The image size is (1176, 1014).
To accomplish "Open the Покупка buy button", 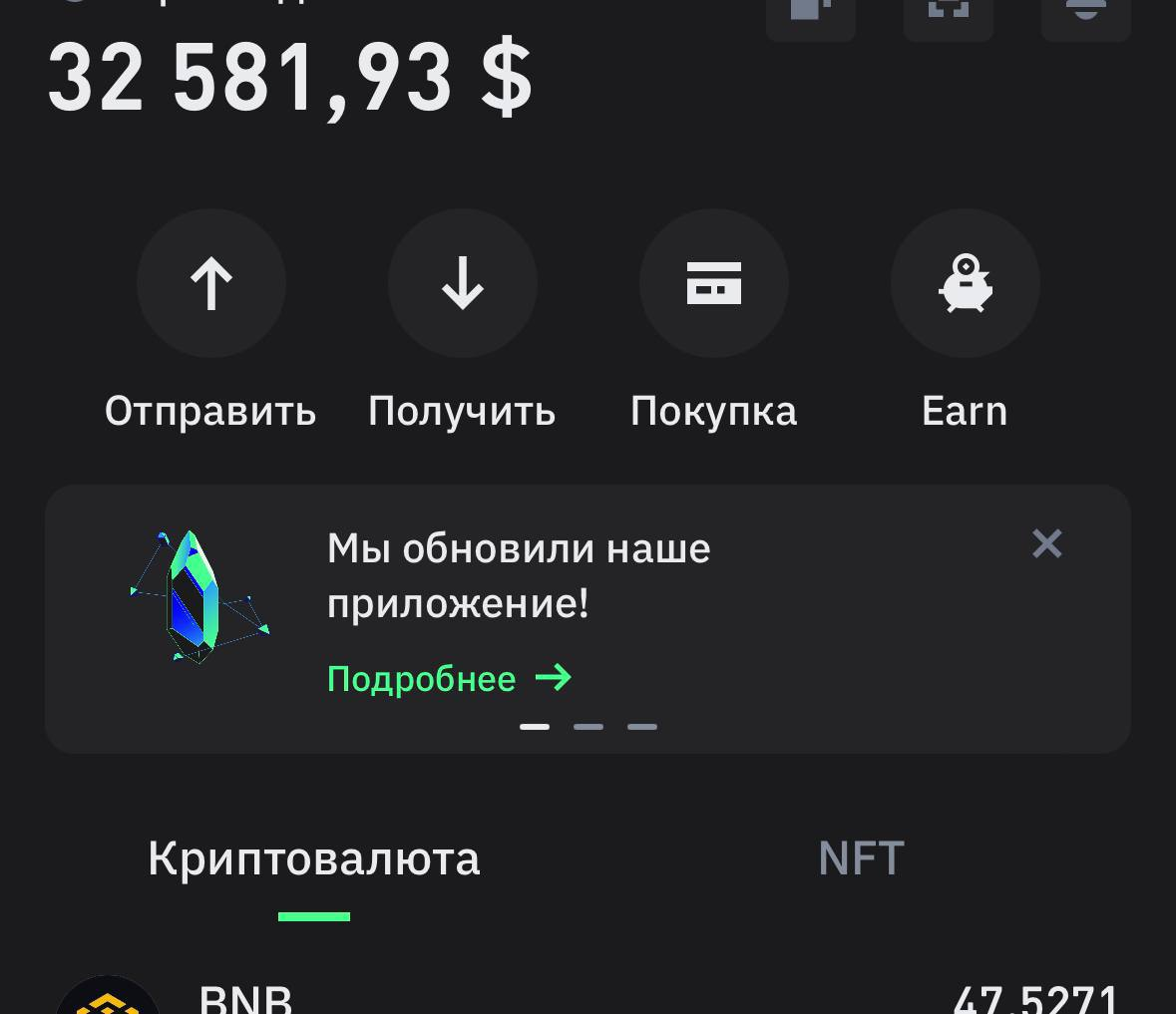I will tap(714, 284).
